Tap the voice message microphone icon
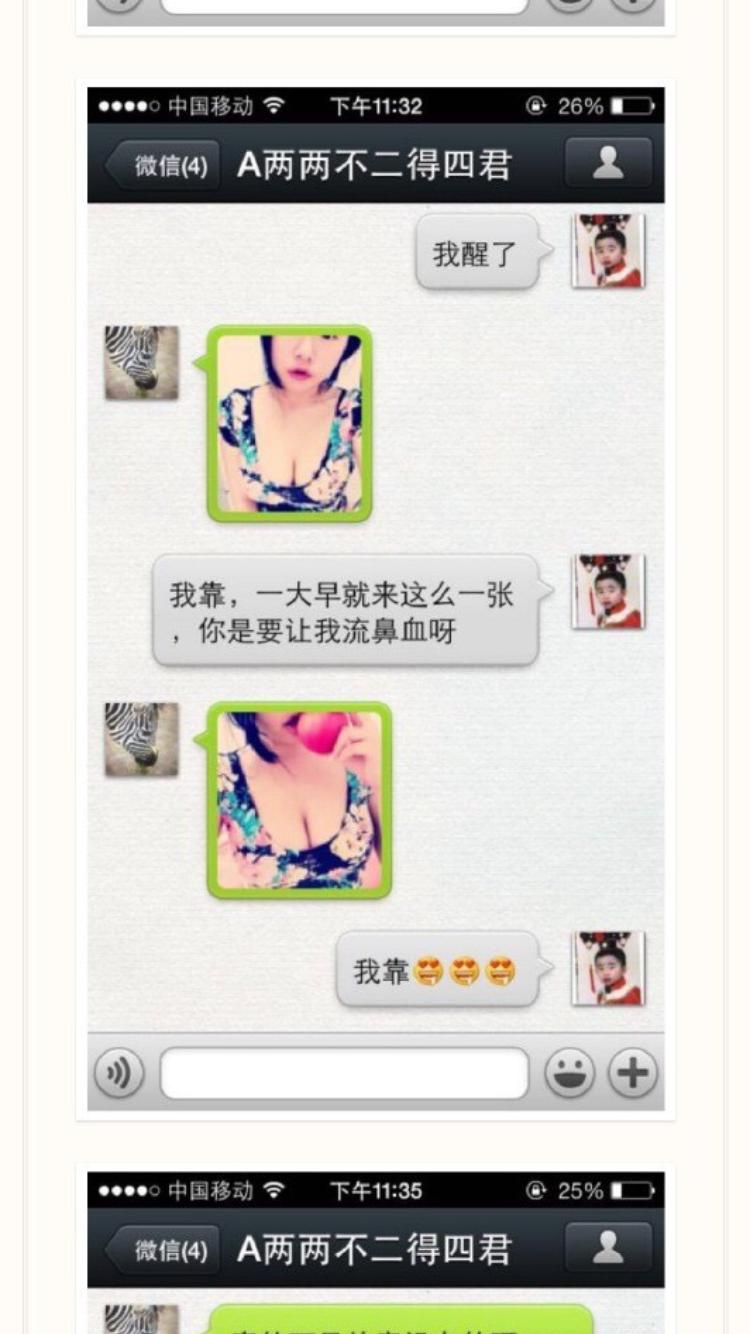750x1334 pixels. click(119, 1072)
